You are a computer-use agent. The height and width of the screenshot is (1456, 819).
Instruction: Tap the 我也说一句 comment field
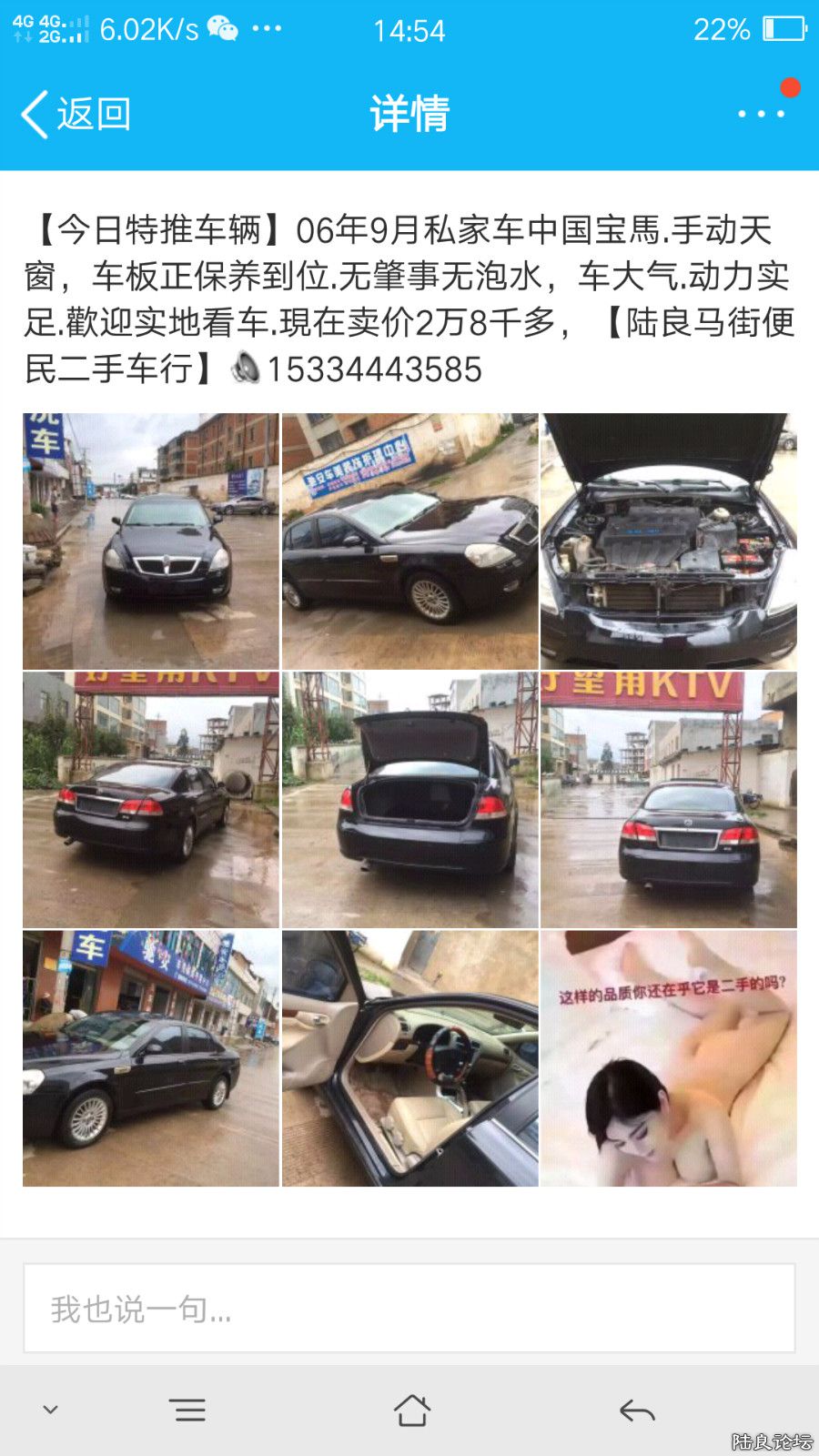pyautogui.click(x=409, y=1309)
